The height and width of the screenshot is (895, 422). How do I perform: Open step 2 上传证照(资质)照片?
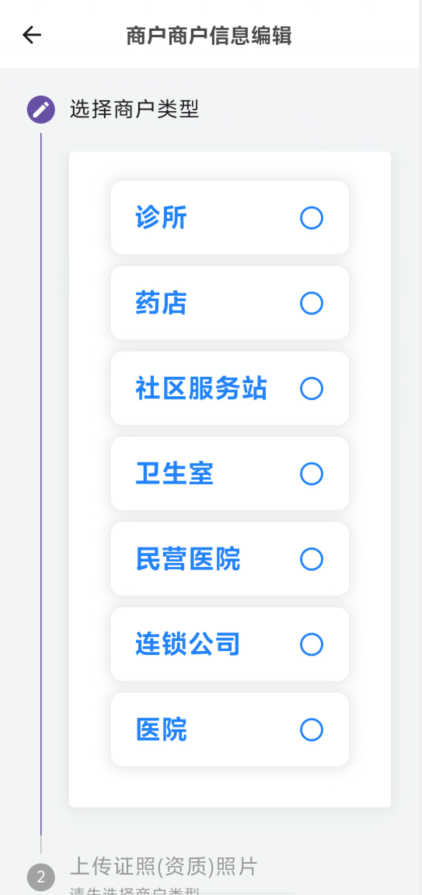163,866
